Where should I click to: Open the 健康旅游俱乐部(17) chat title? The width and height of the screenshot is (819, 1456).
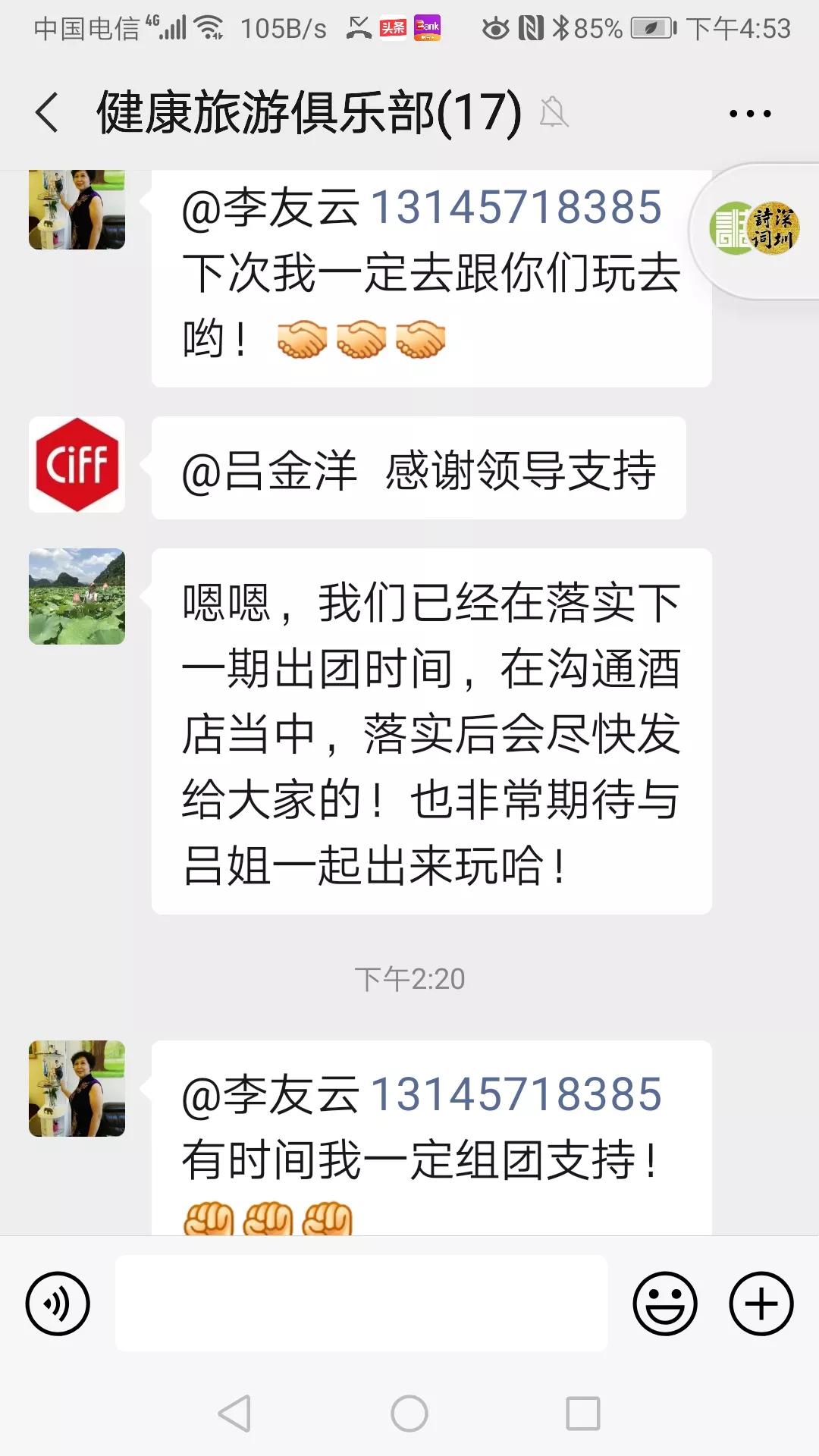tap(303, 112)
